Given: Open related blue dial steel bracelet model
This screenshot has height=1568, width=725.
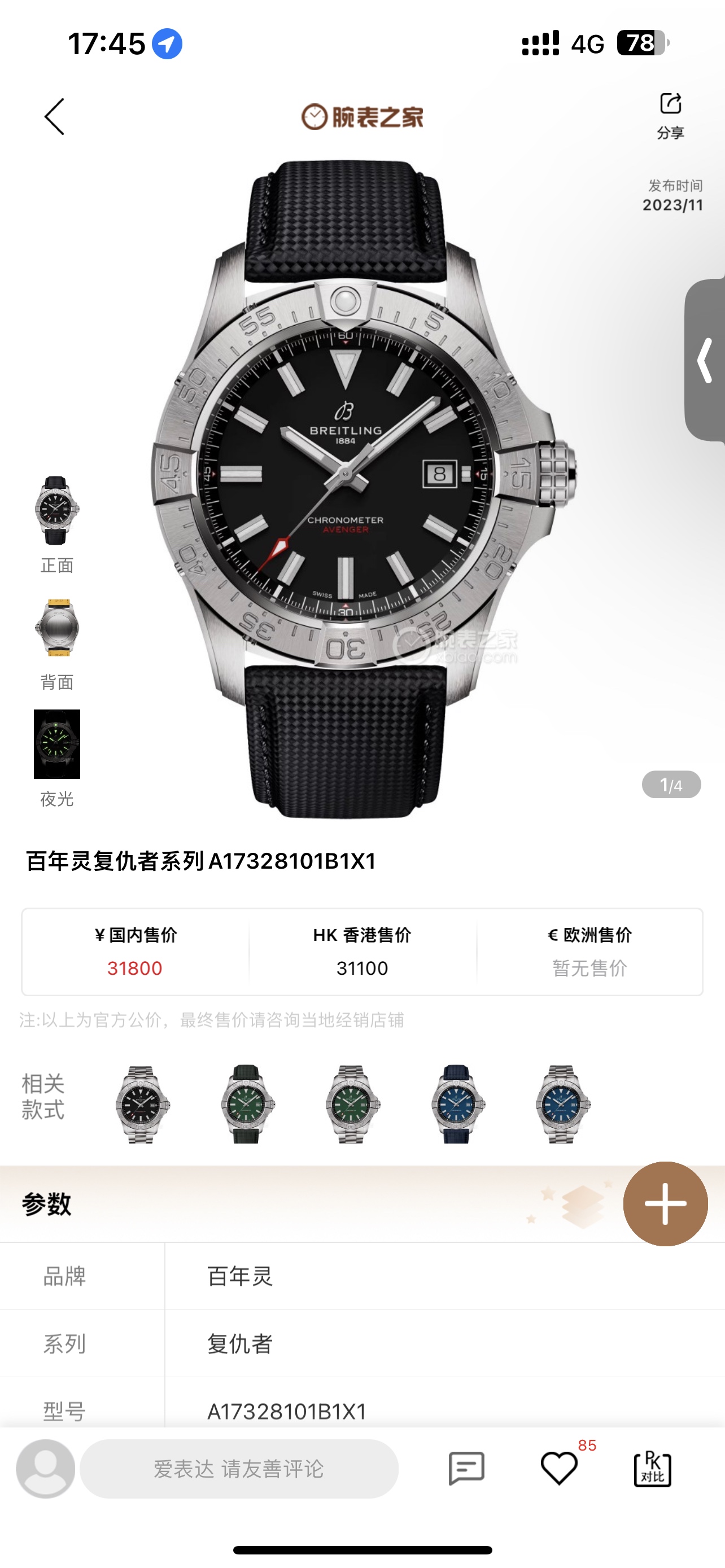Looking at the screenshot, I should (x=561, y=1103).
